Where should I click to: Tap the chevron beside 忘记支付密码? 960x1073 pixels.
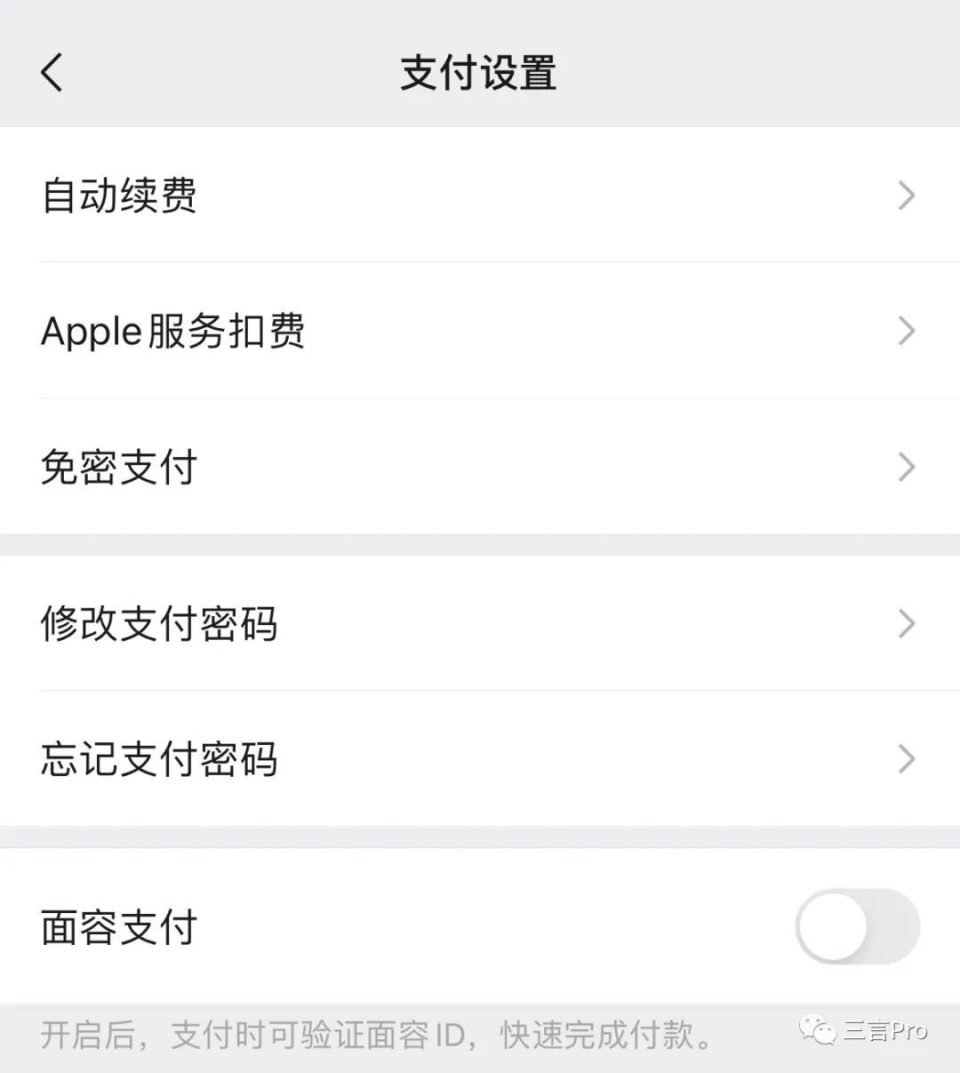tap(905, 759)
